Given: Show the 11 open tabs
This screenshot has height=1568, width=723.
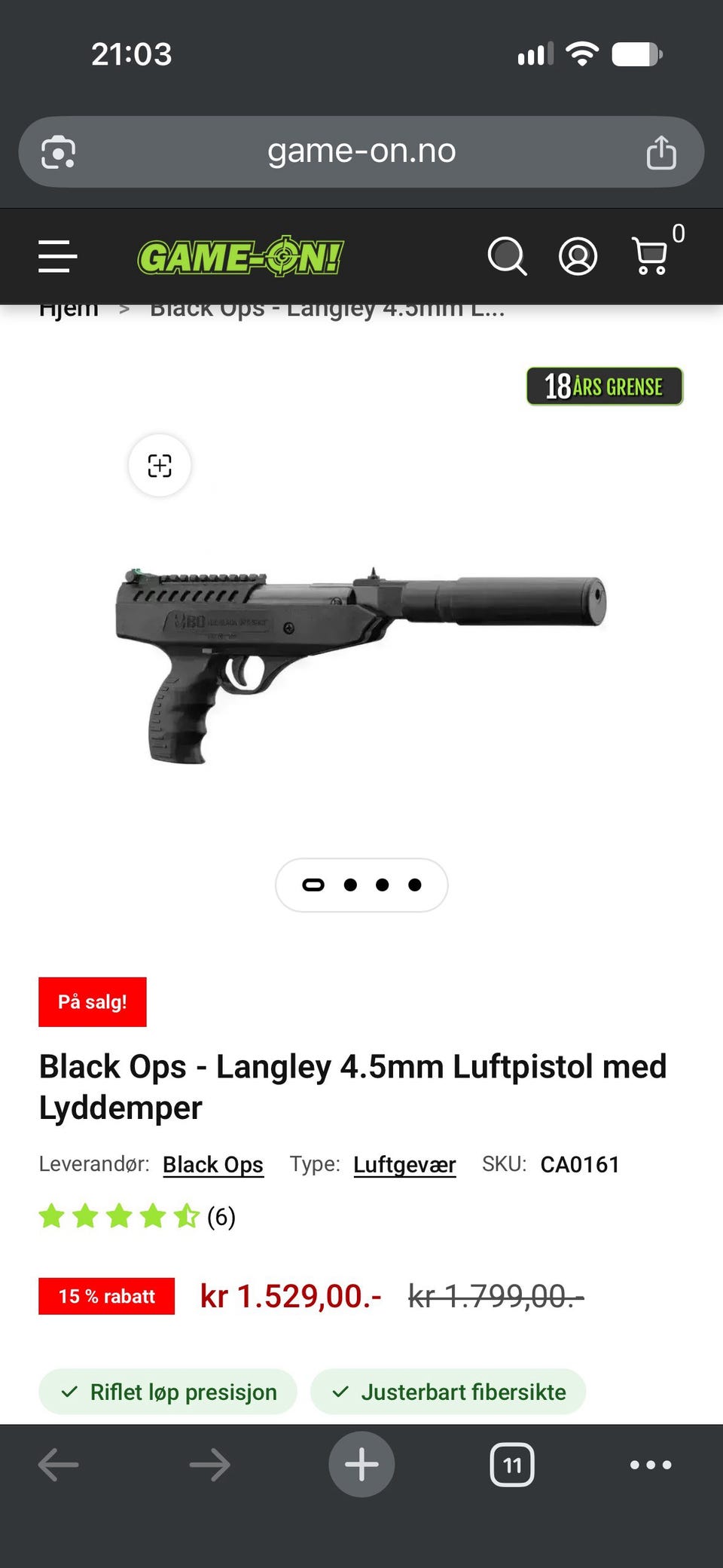Looking at the screenshot, I should click(512, 1465).
